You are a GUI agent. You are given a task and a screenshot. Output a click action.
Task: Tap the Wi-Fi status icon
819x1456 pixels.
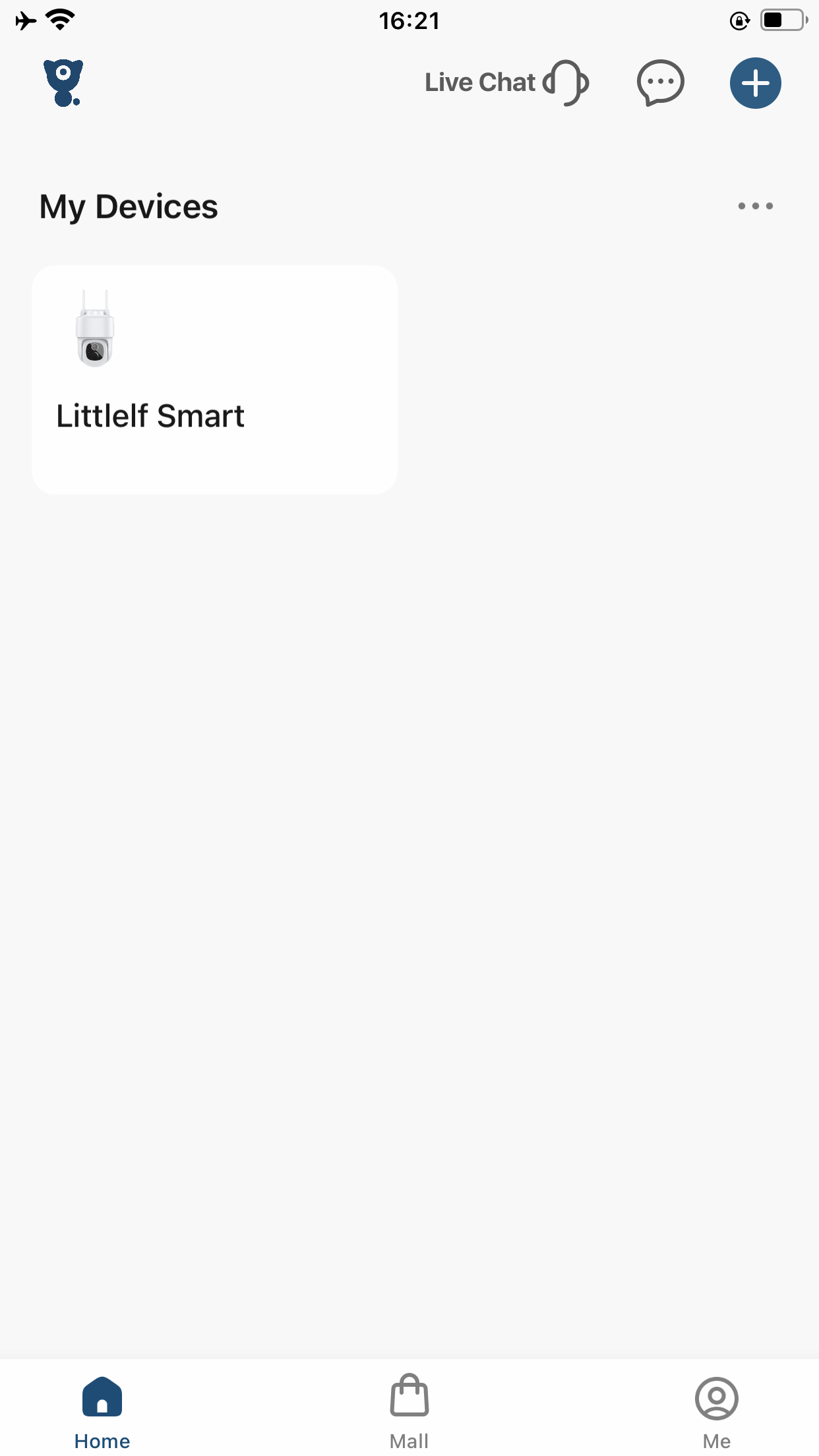59,20
